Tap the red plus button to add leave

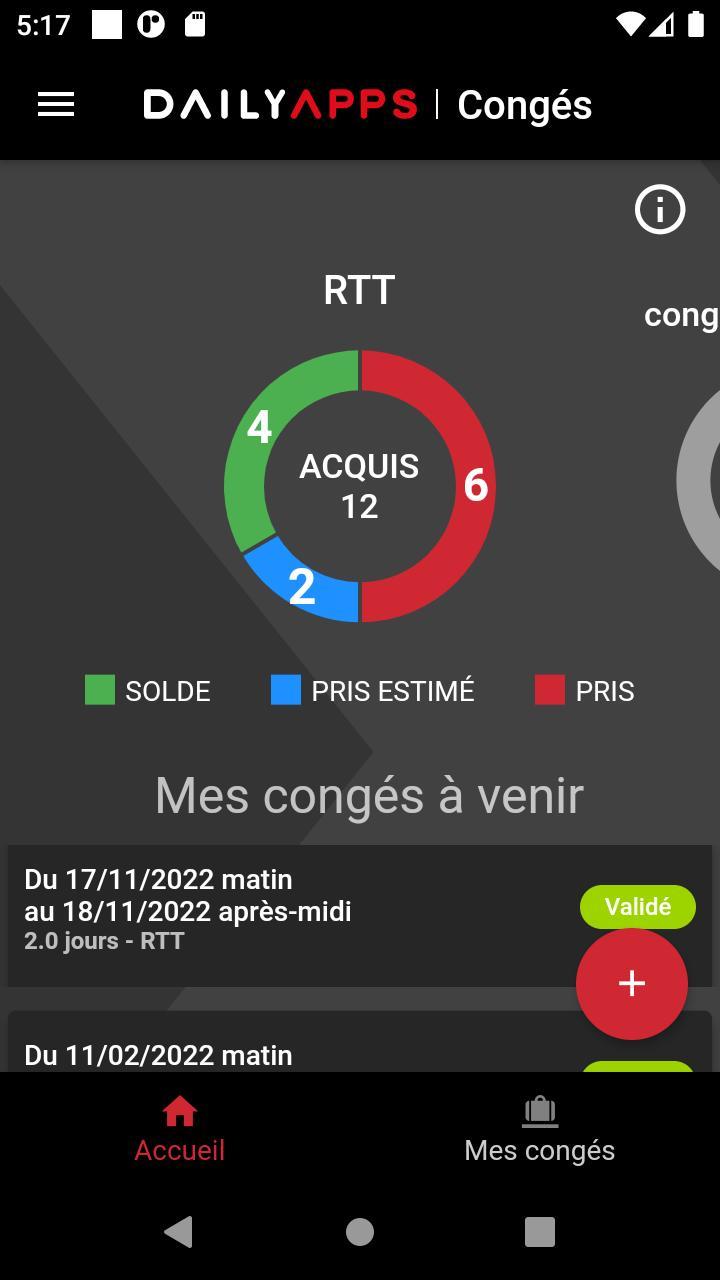631,983
